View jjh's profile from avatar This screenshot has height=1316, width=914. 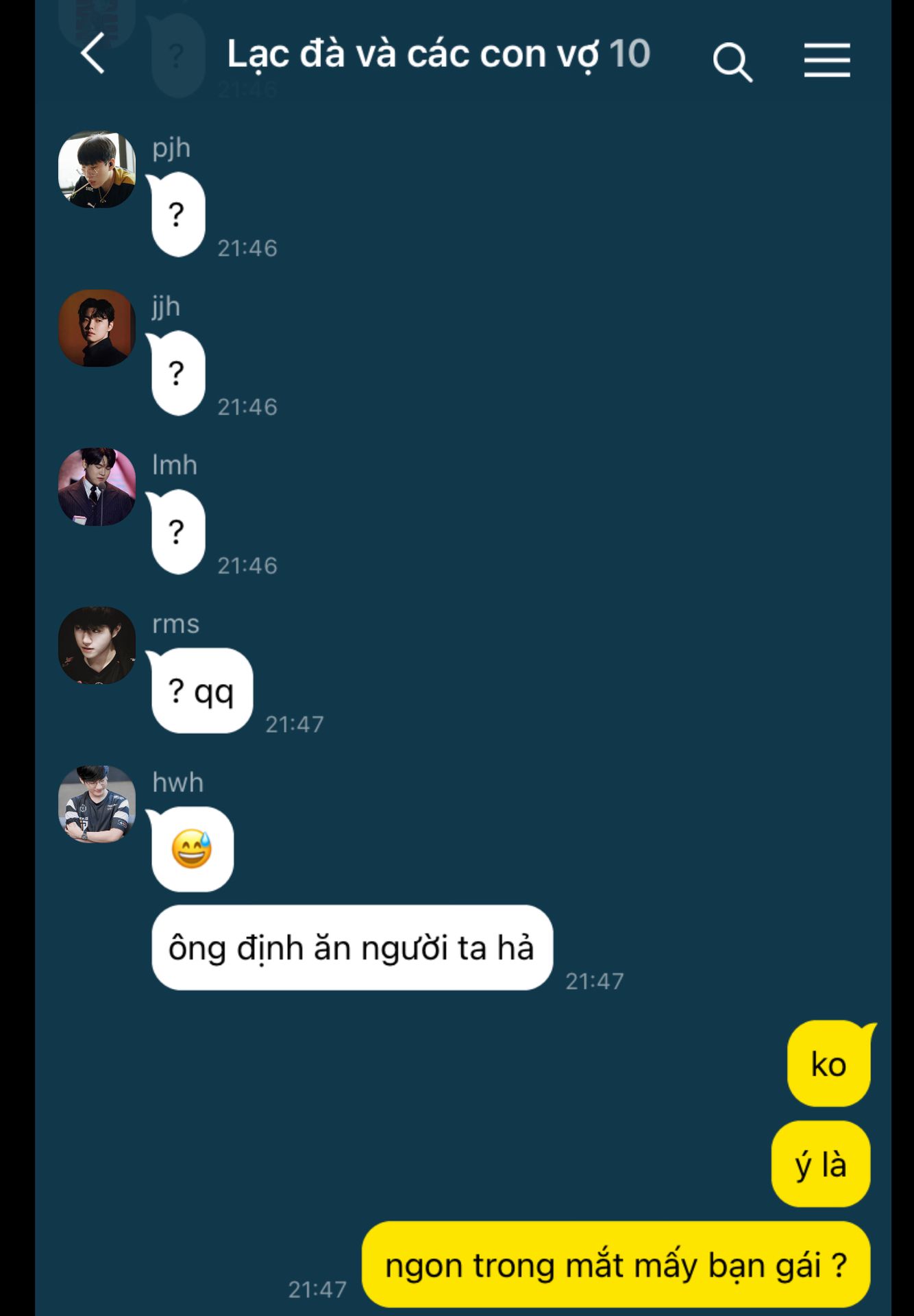97,328
